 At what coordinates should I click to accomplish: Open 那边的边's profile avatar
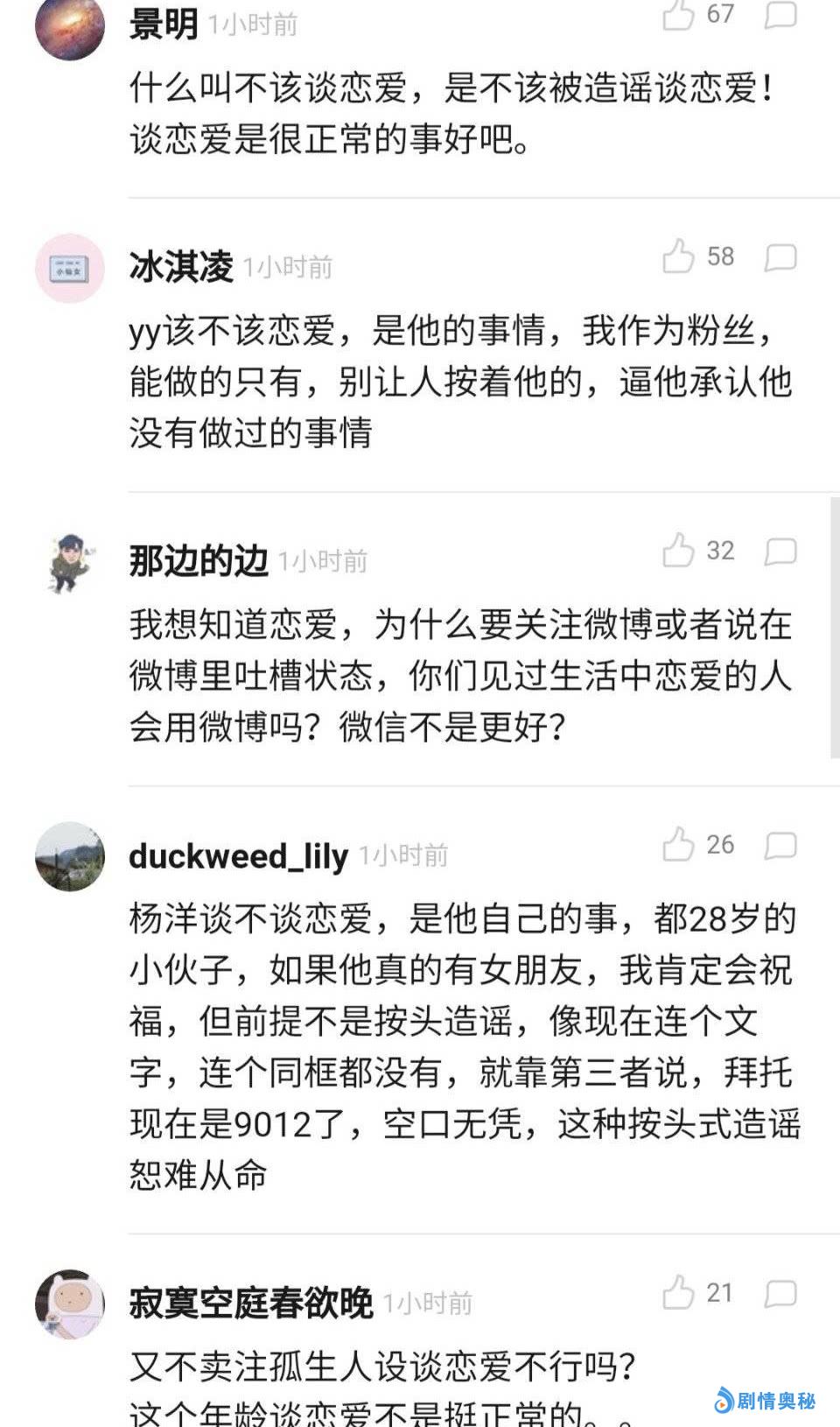[70, 562]
